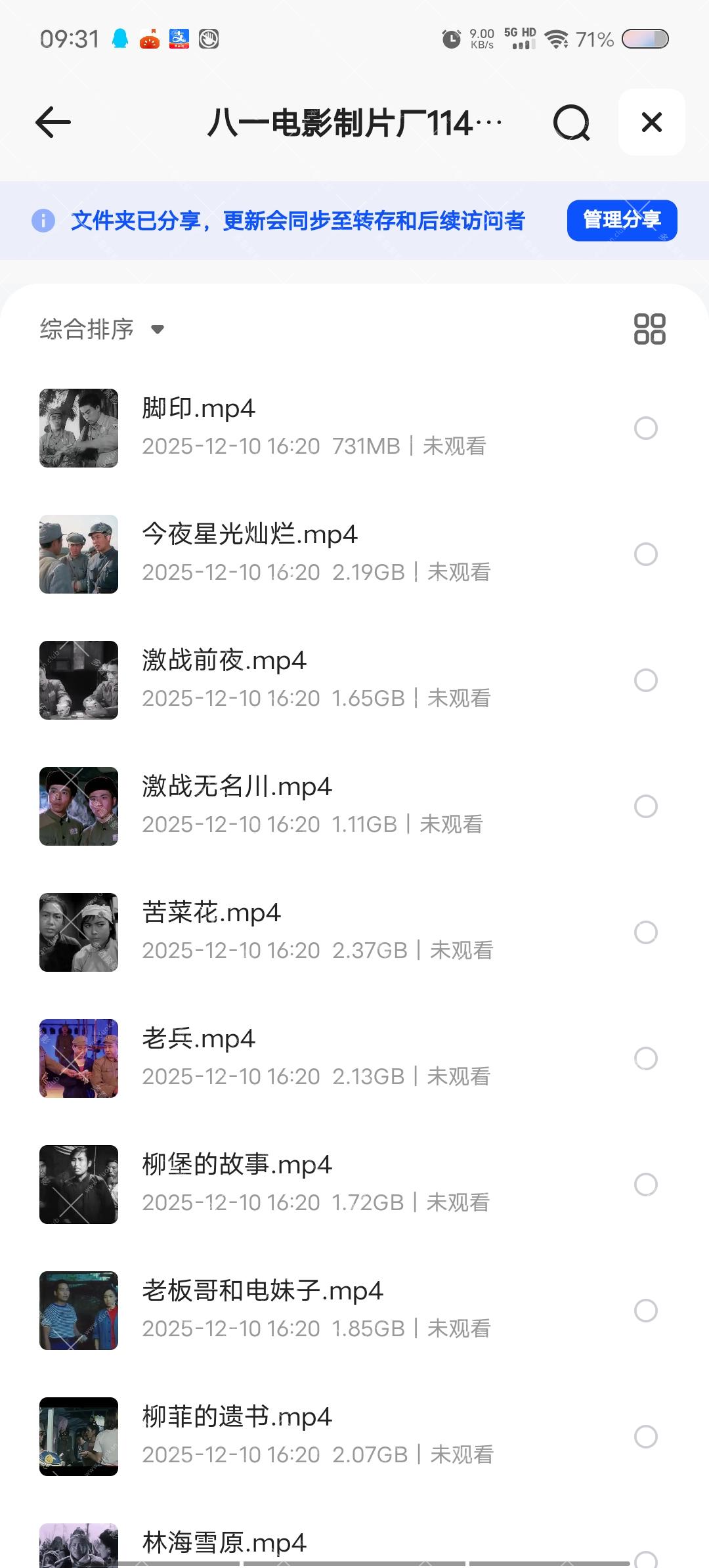Tap the sort order chevron arrow
The image size is (709, 1568).
[x=158, y=331]
